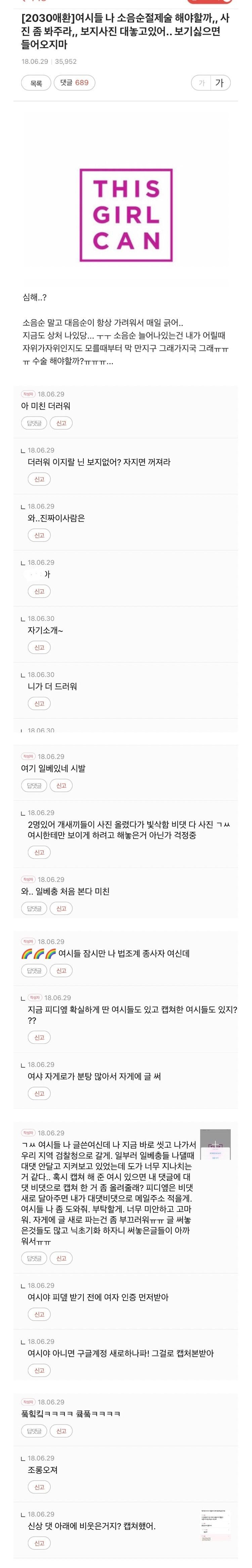Select the larger 가 font size
252x1568 pixels.
pos(220,83)
